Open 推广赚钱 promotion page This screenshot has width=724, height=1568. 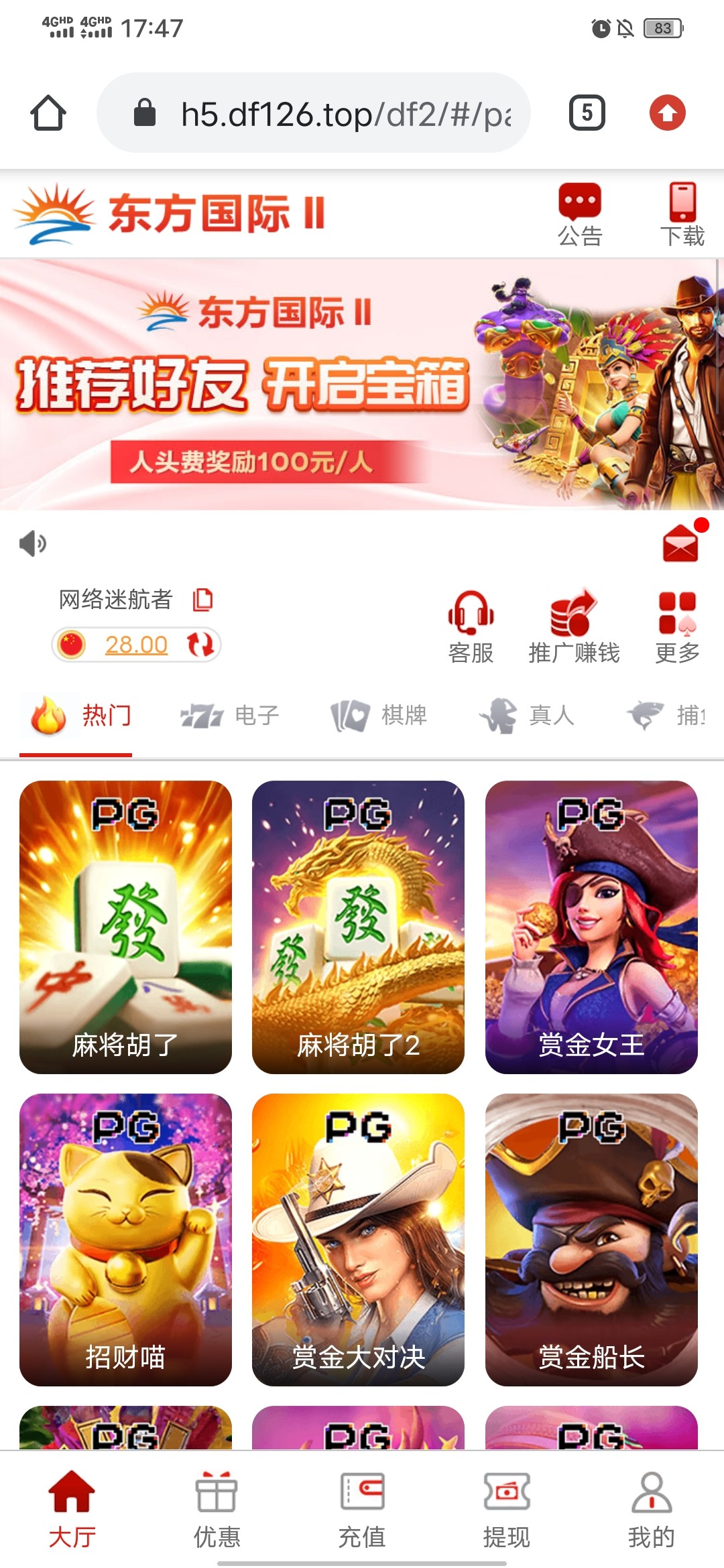click(574, 627)
